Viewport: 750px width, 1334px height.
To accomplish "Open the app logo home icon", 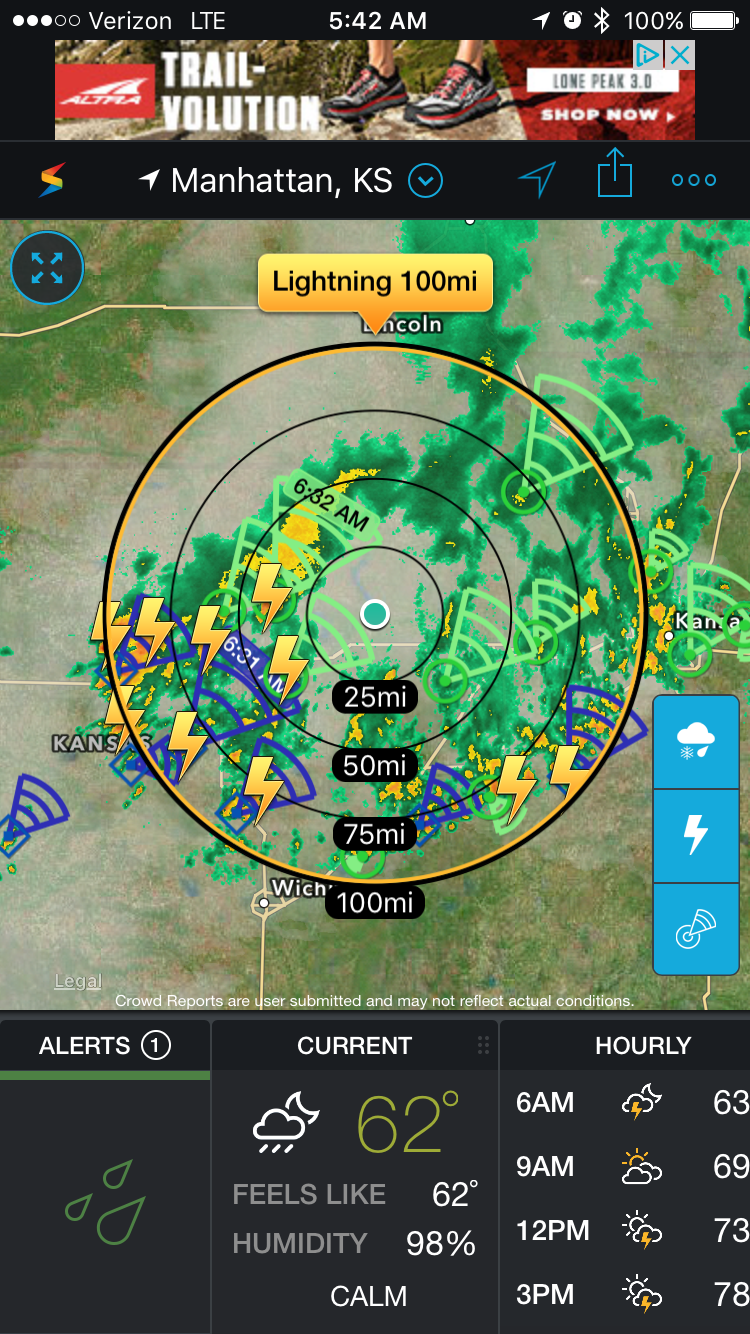I will 52,181.
